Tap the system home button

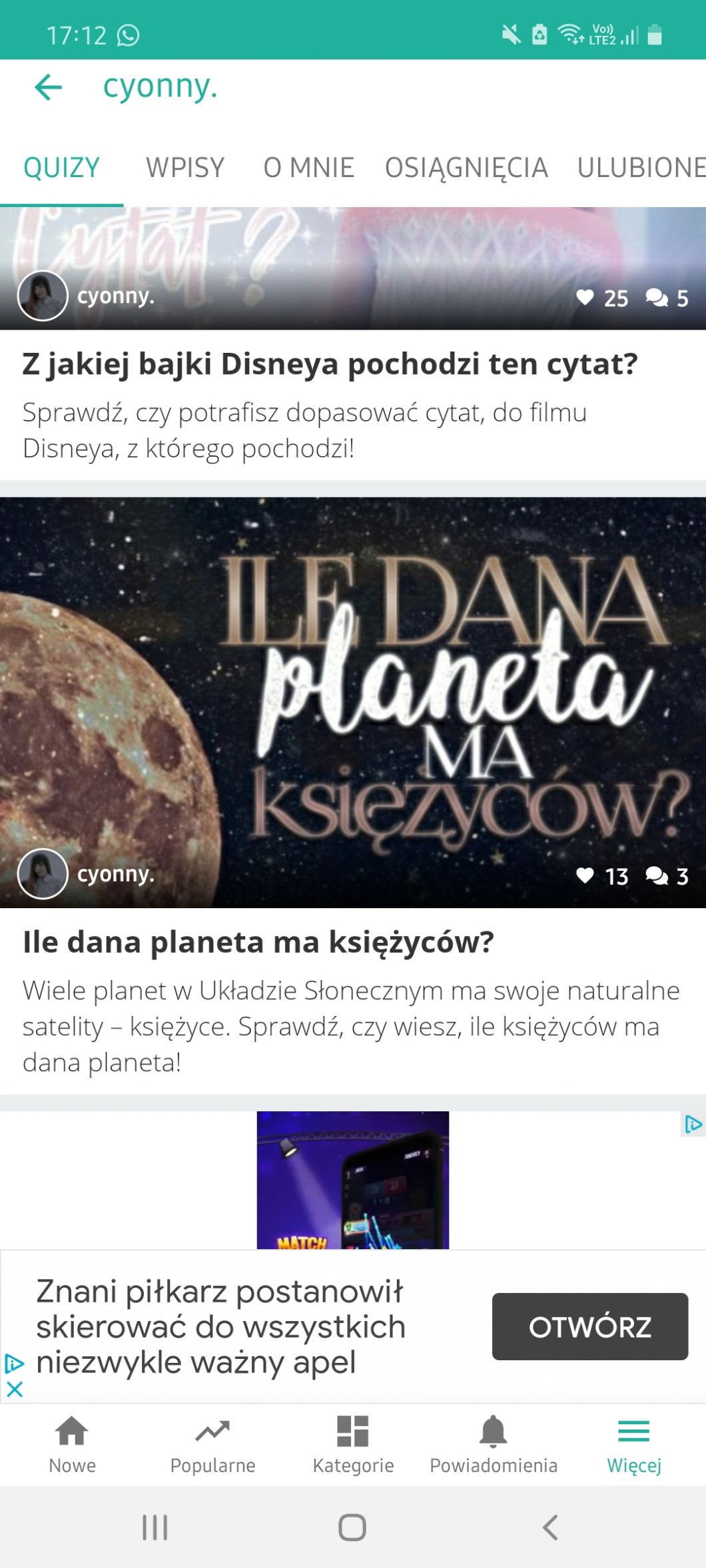pyautogui.click(x=352, y=1527)
